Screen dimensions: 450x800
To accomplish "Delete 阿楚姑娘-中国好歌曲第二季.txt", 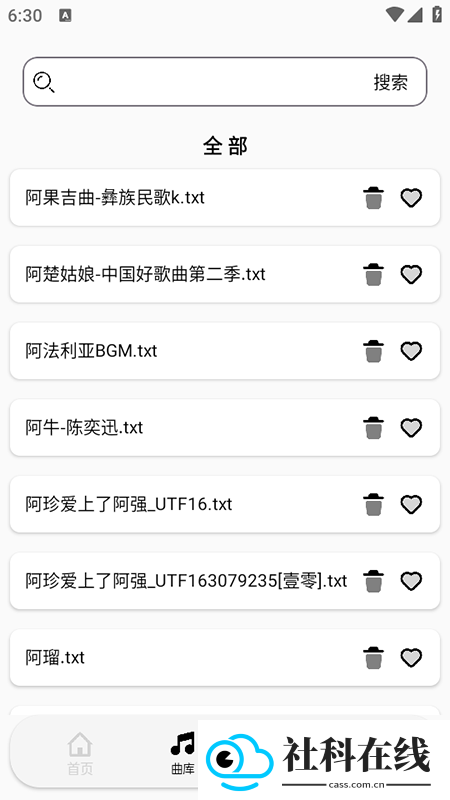I will 373,274.
